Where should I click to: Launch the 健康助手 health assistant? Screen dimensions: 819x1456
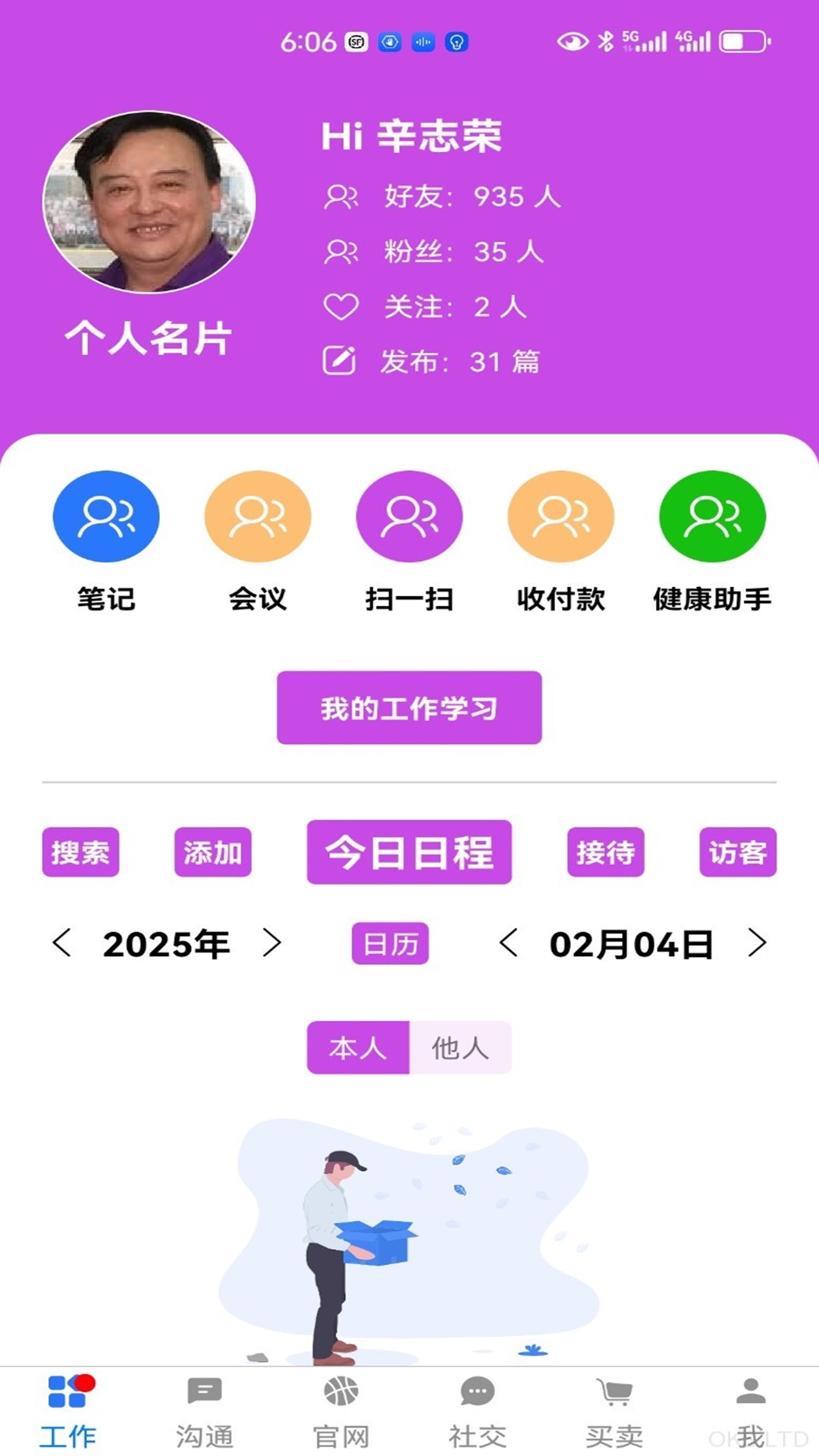click(711, 516)
